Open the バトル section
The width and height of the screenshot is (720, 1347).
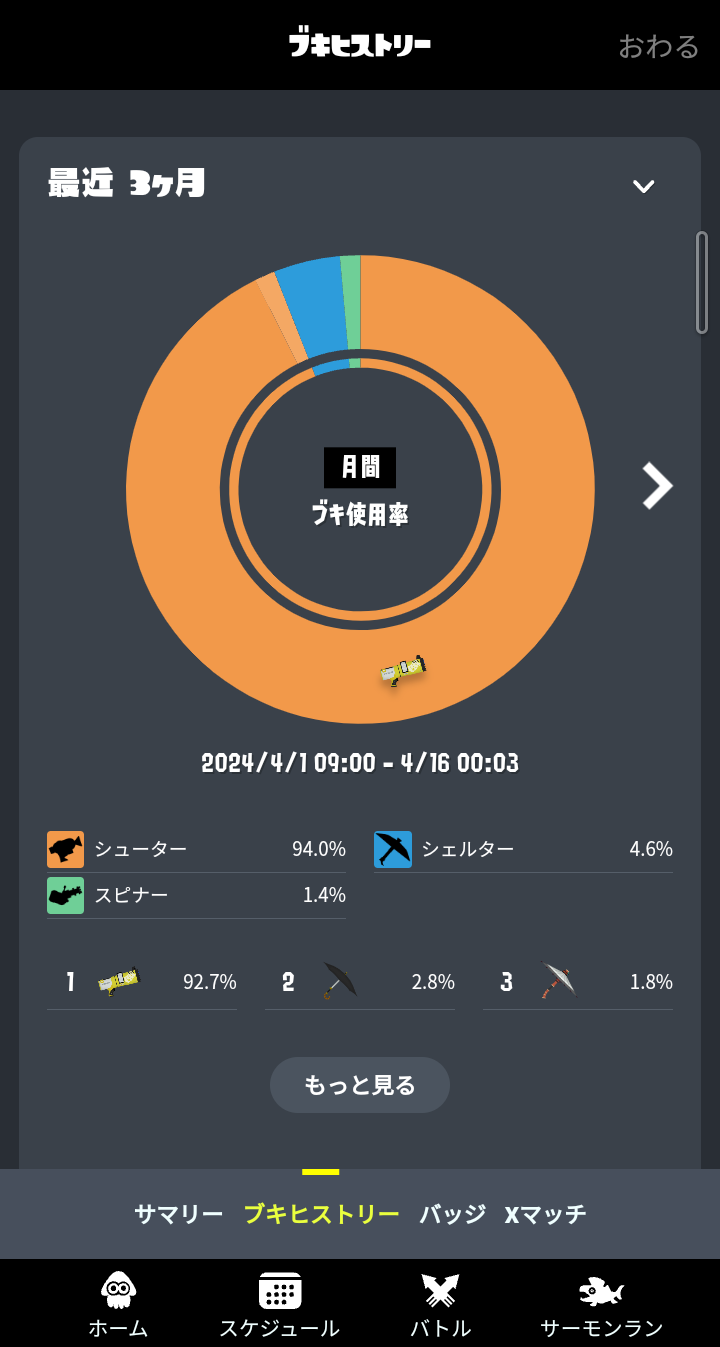440,1305
